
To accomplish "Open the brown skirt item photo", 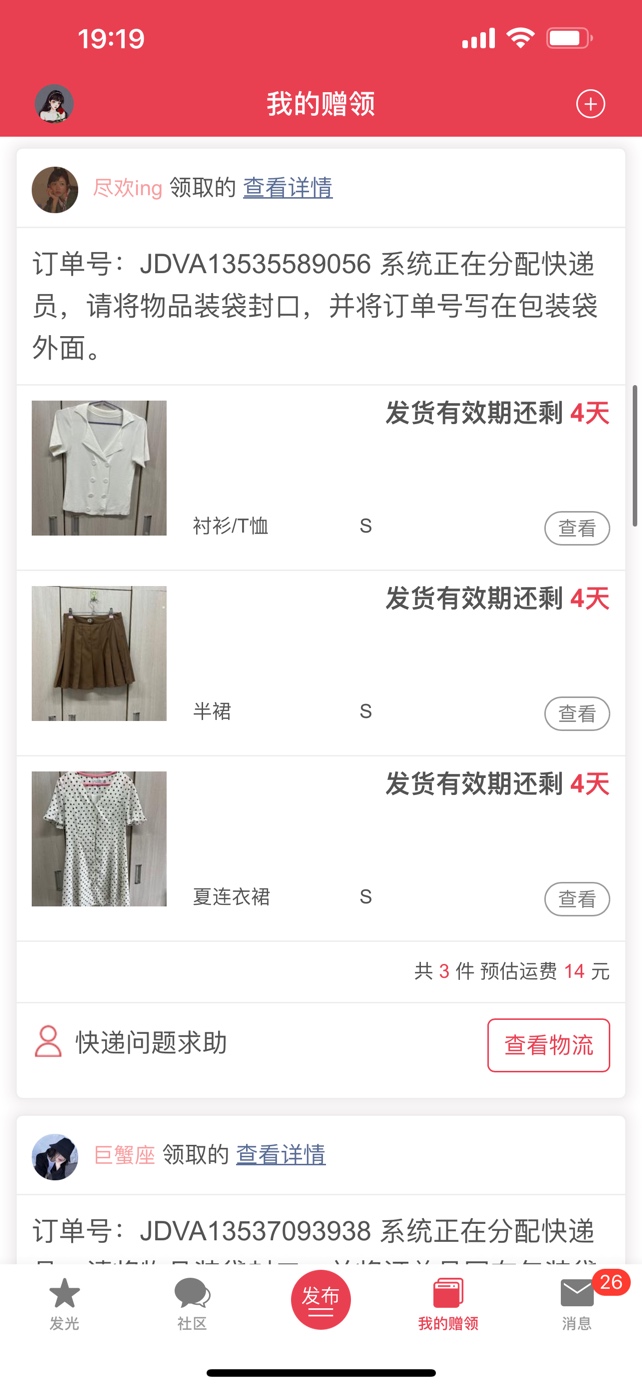I will (99, 653).
